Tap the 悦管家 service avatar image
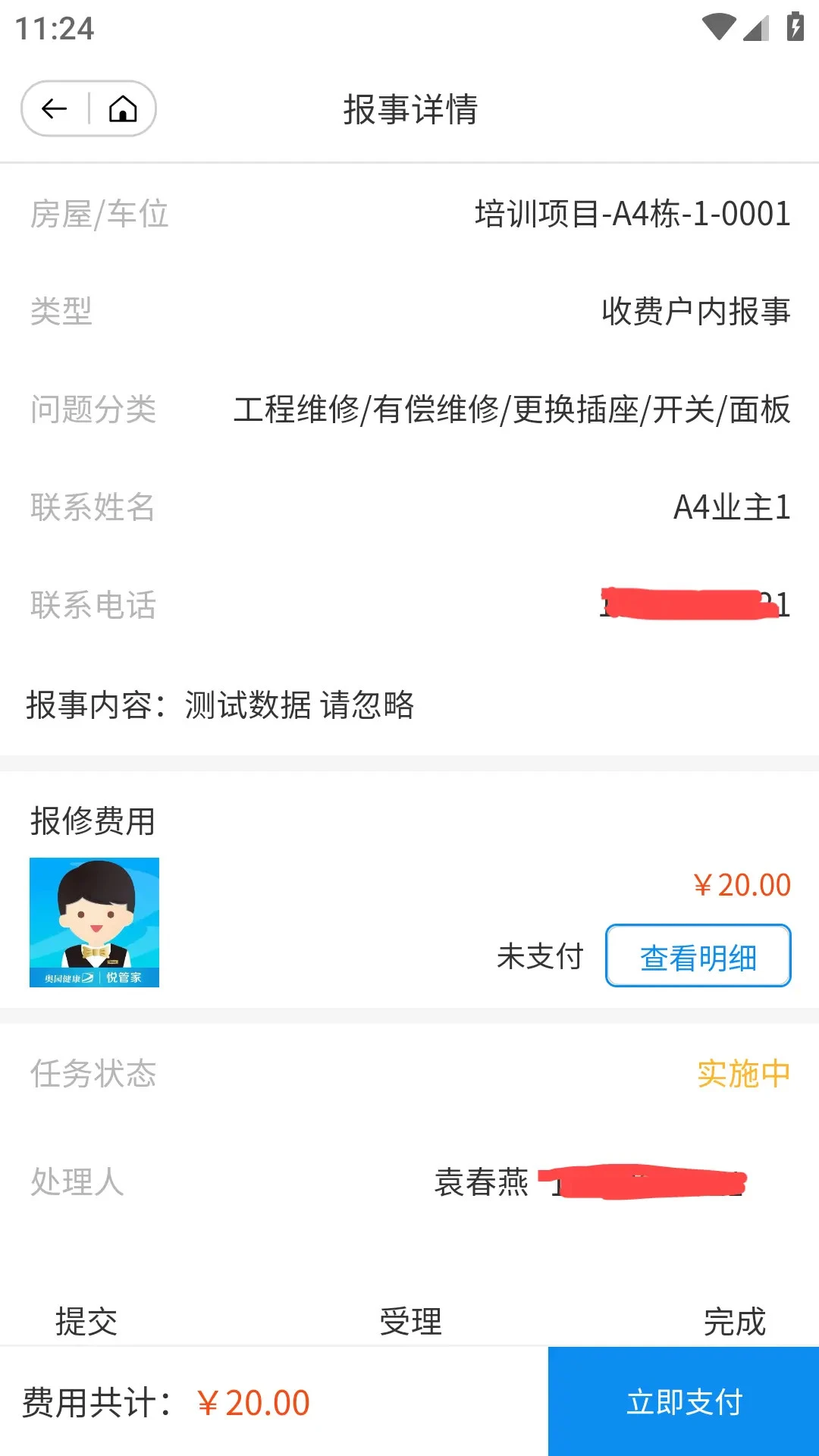Image resolution: width=819 pixels, height=1456 pixels. [x=94, y=921]
